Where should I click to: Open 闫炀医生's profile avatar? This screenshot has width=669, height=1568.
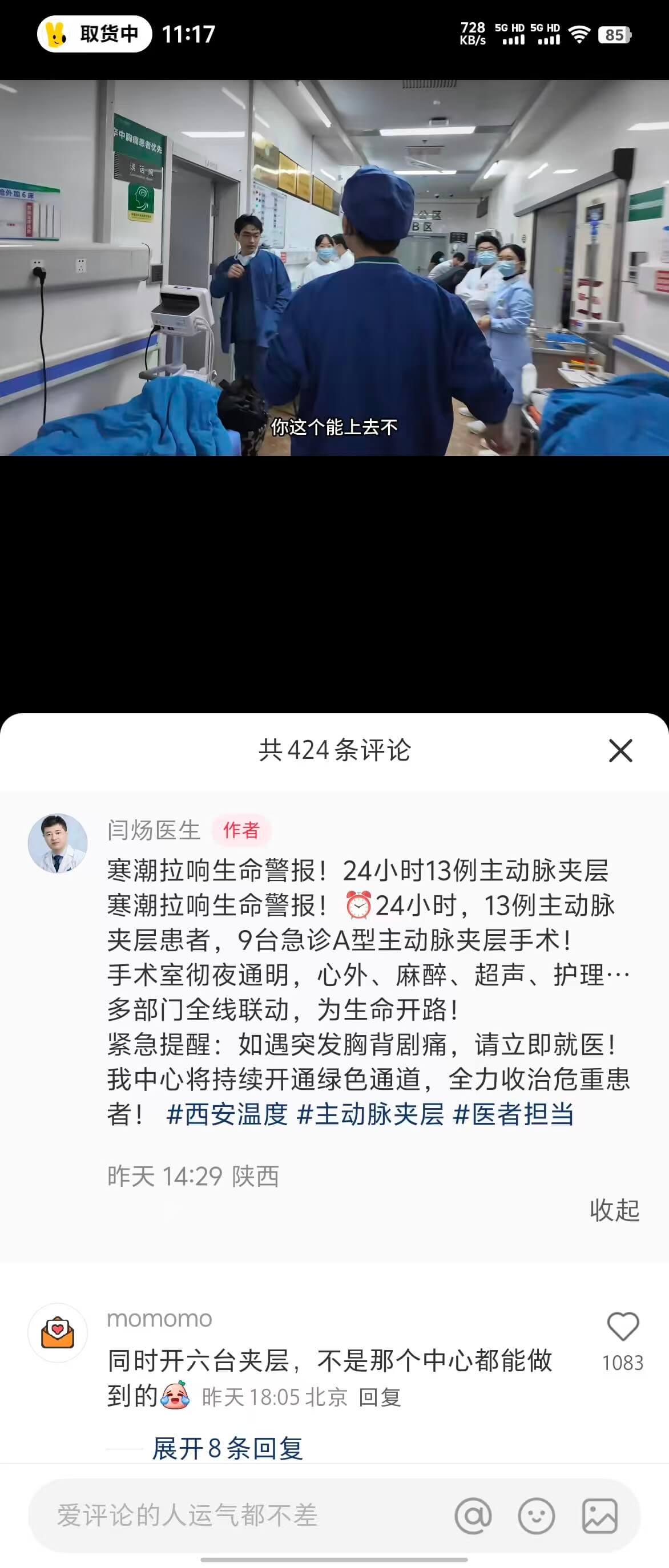coord(58,843)
